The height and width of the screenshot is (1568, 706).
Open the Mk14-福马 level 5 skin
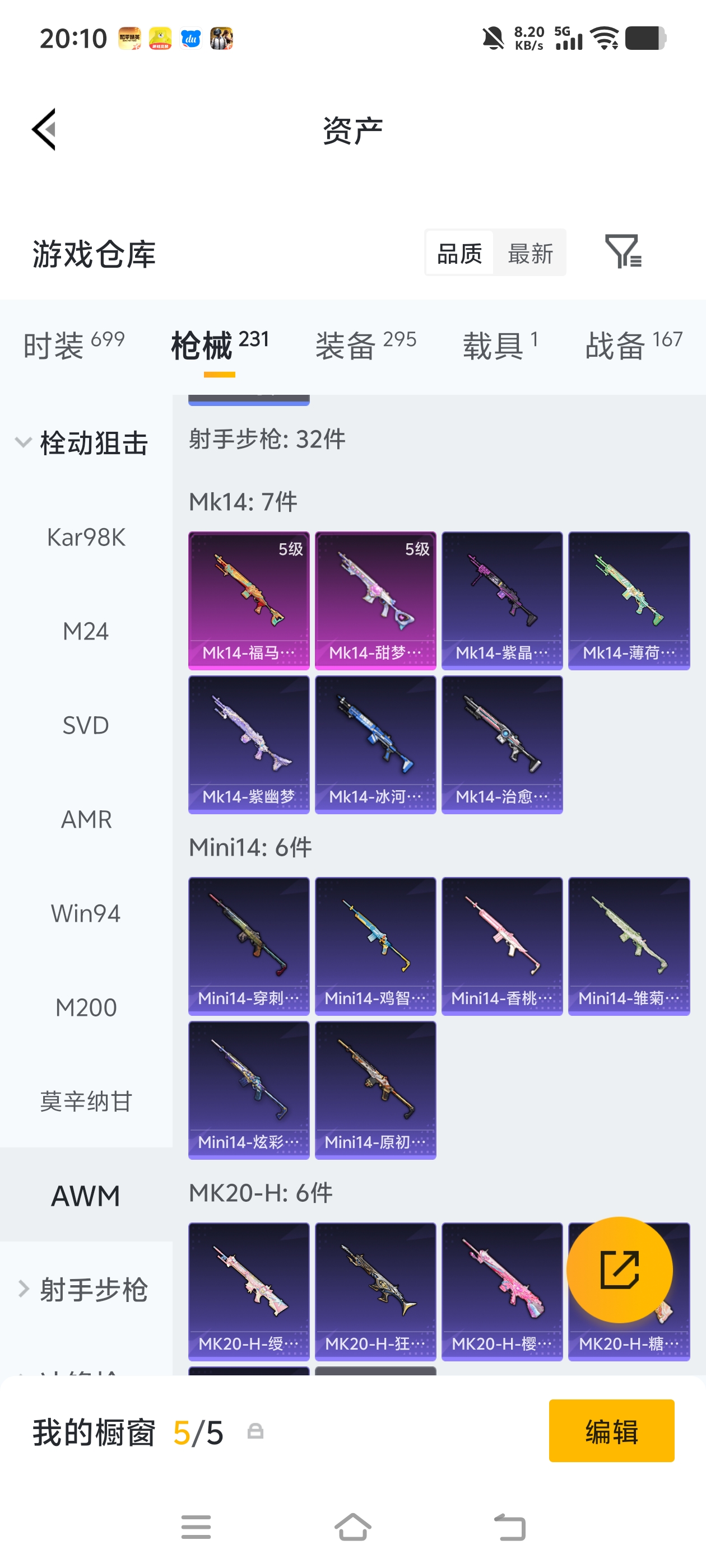(x=249, y=600)
